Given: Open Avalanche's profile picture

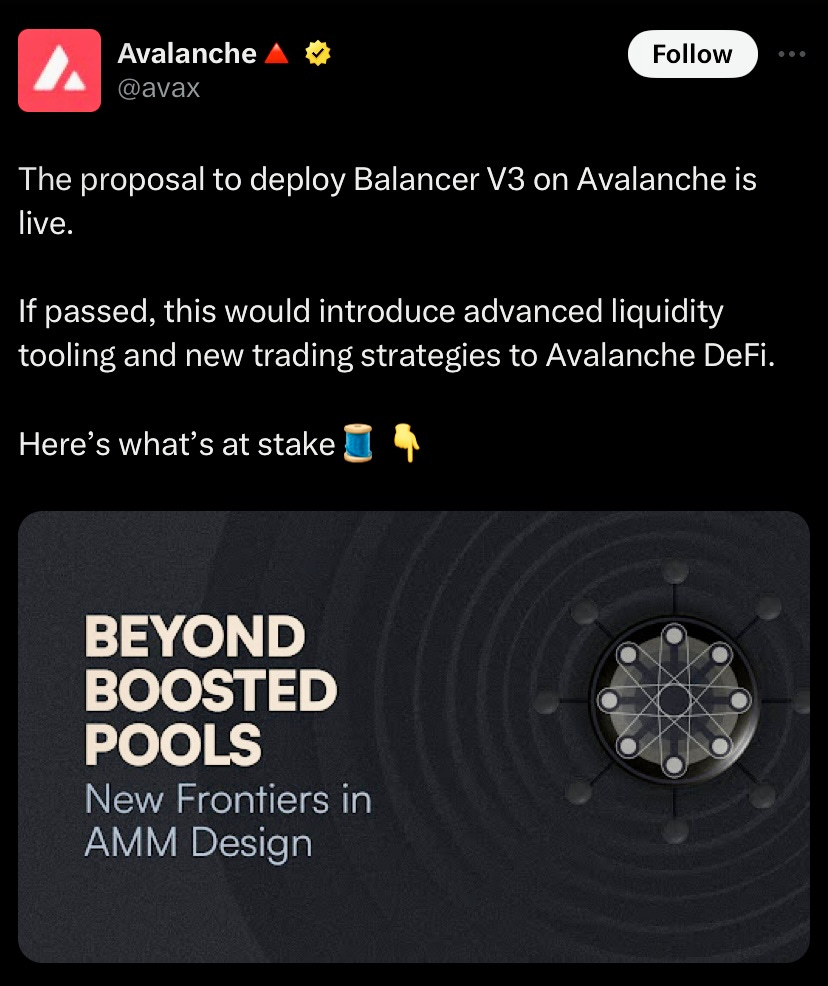Looking at the screenshot, I should coord(59,70).
